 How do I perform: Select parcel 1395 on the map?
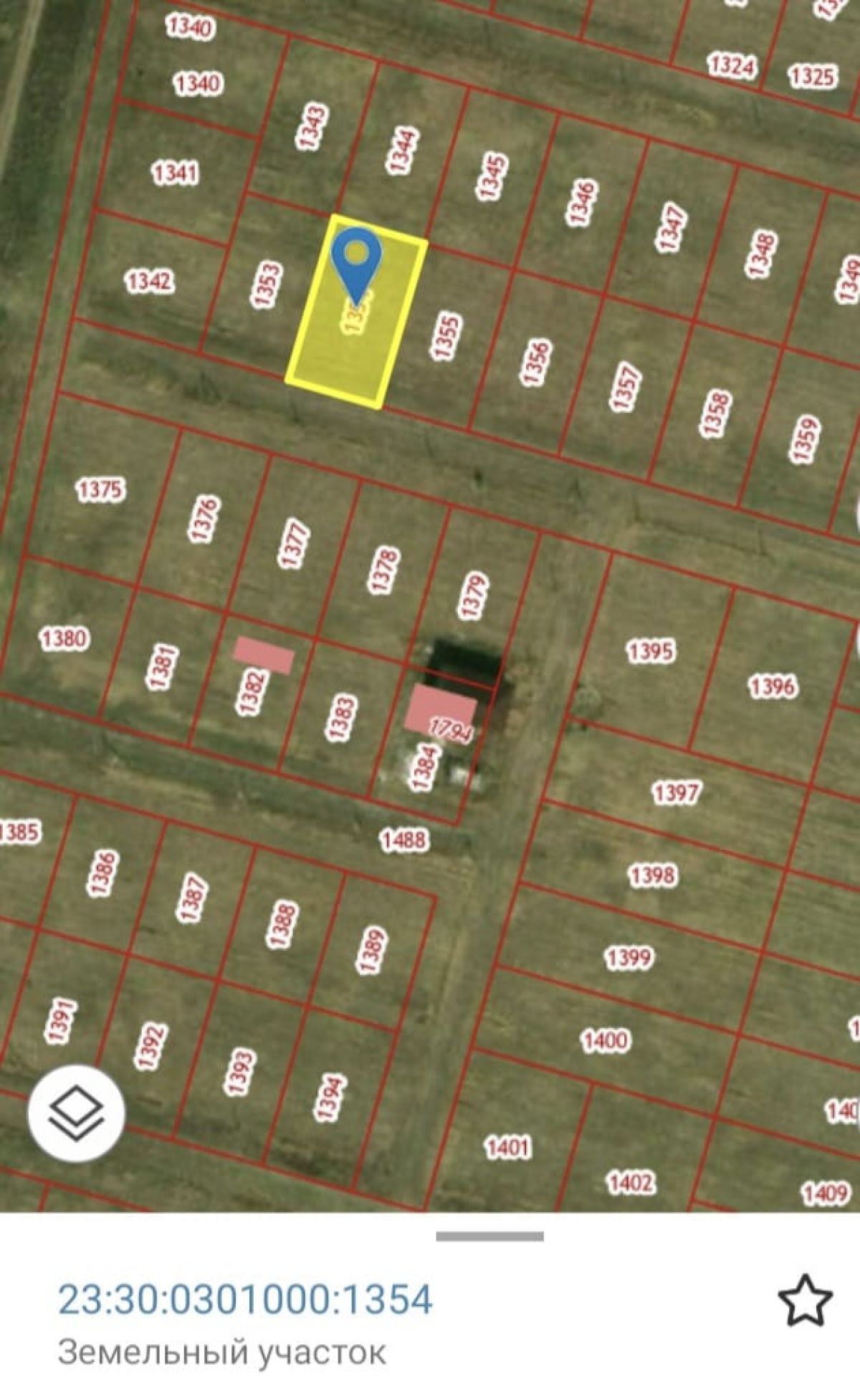tap(650, 651)
